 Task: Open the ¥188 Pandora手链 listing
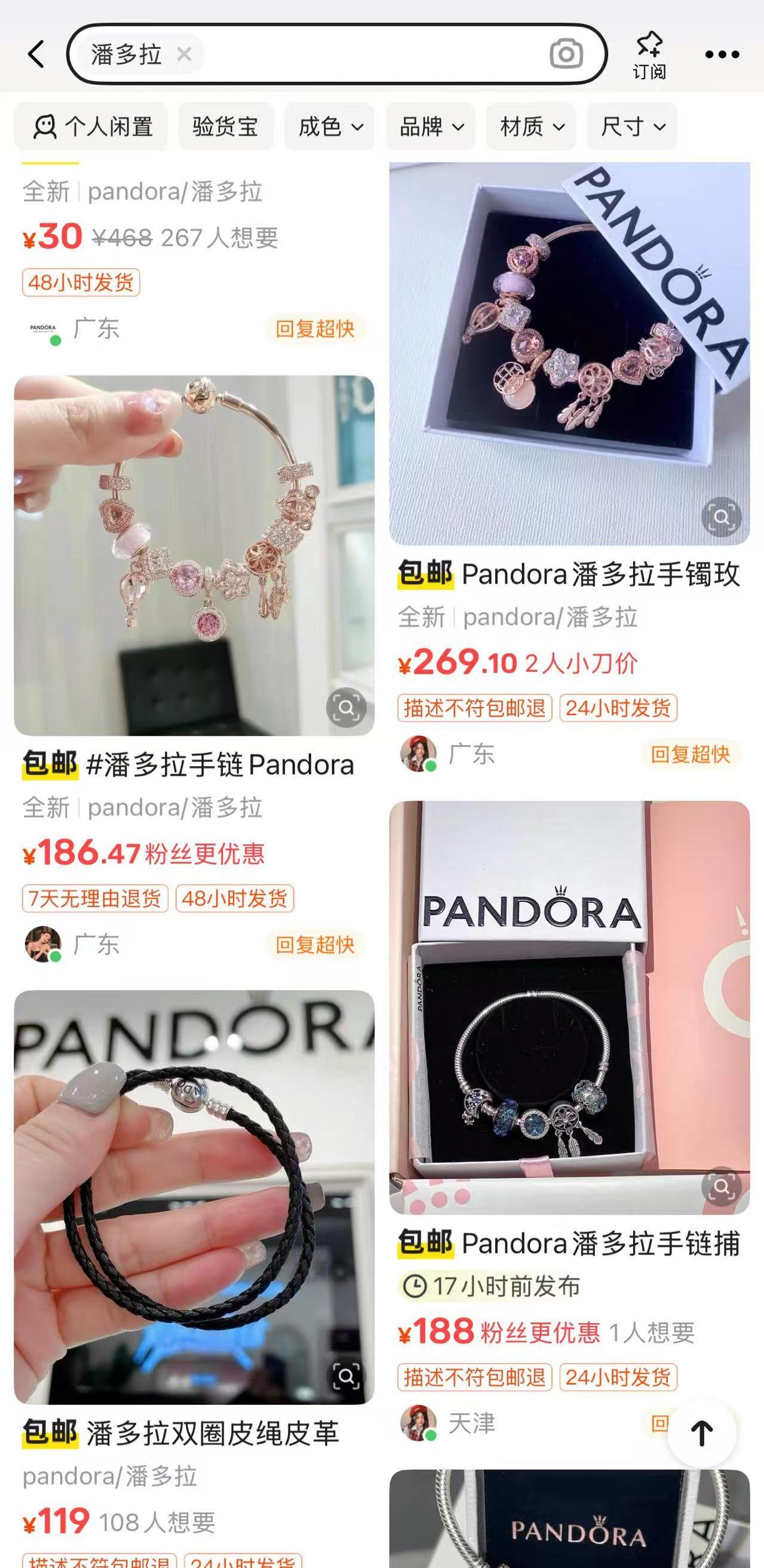point(569,1007)
